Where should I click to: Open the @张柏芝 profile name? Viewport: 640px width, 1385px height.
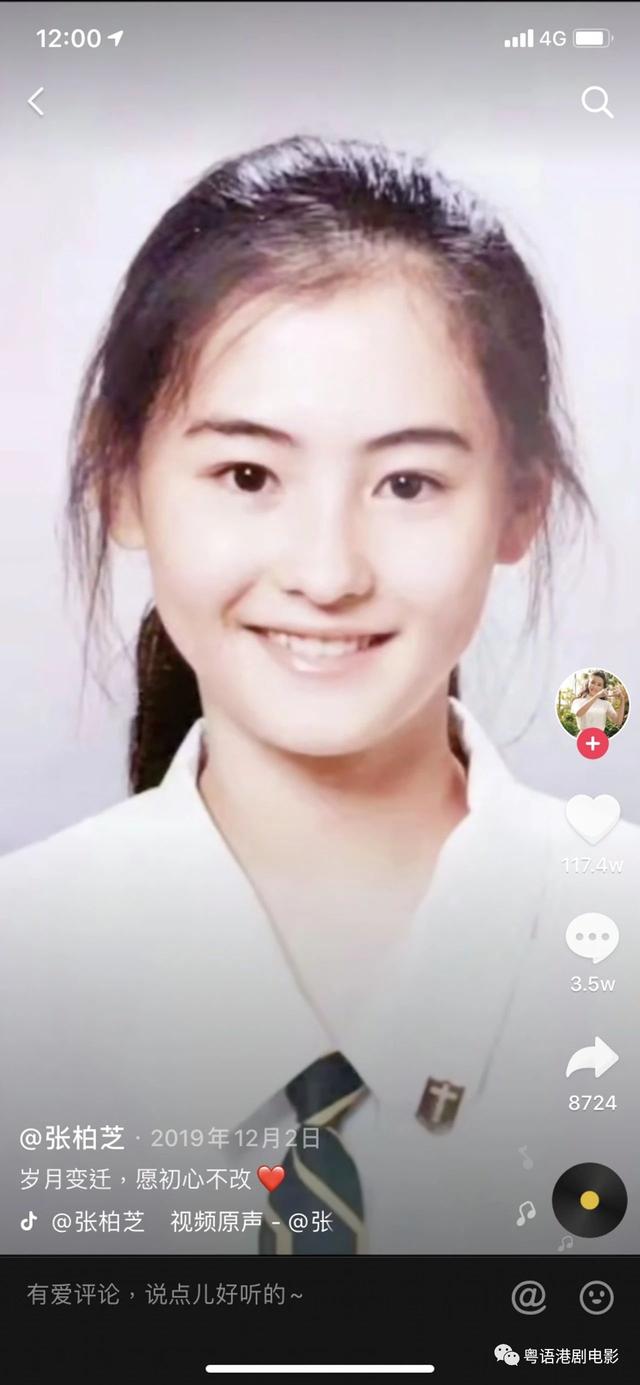(72, 1138)
